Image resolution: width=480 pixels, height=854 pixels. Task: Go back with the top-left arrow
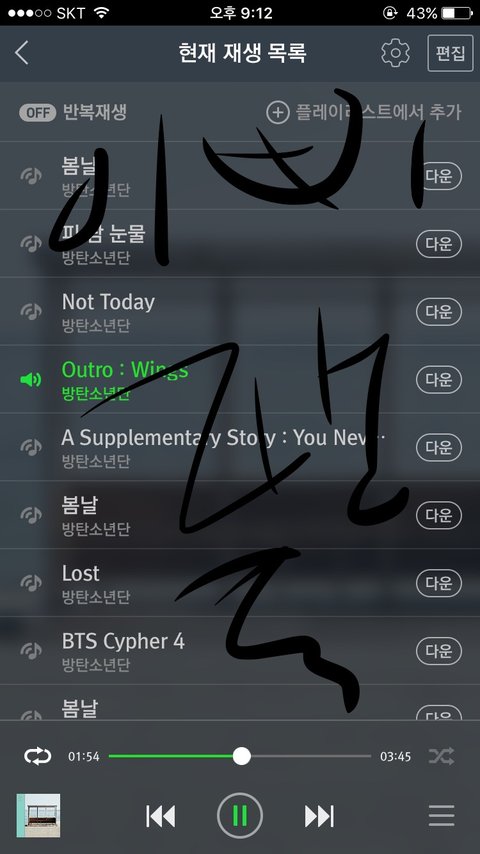tap(22, 53)
